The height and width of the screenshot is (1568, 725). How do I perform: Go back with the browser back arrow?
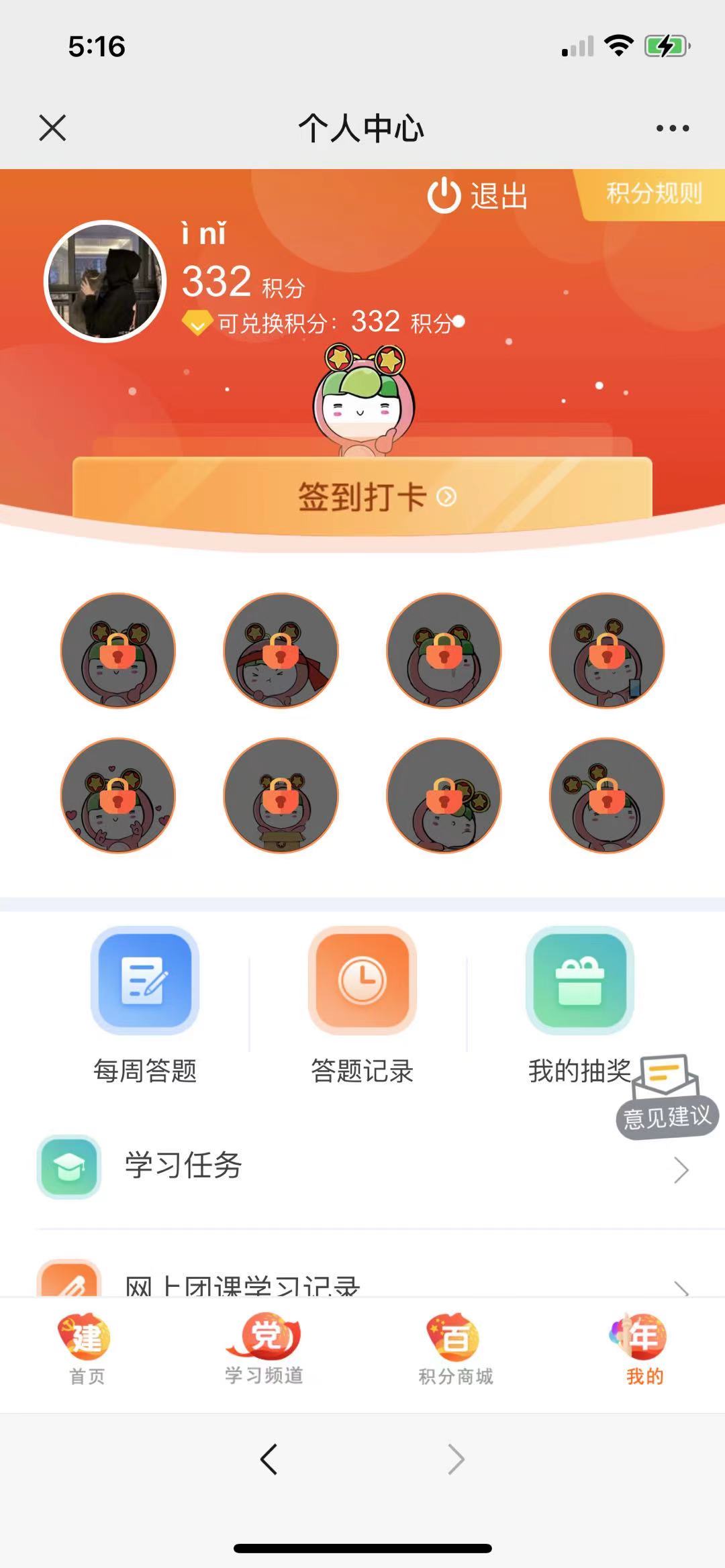click(x=269, y=1459)
